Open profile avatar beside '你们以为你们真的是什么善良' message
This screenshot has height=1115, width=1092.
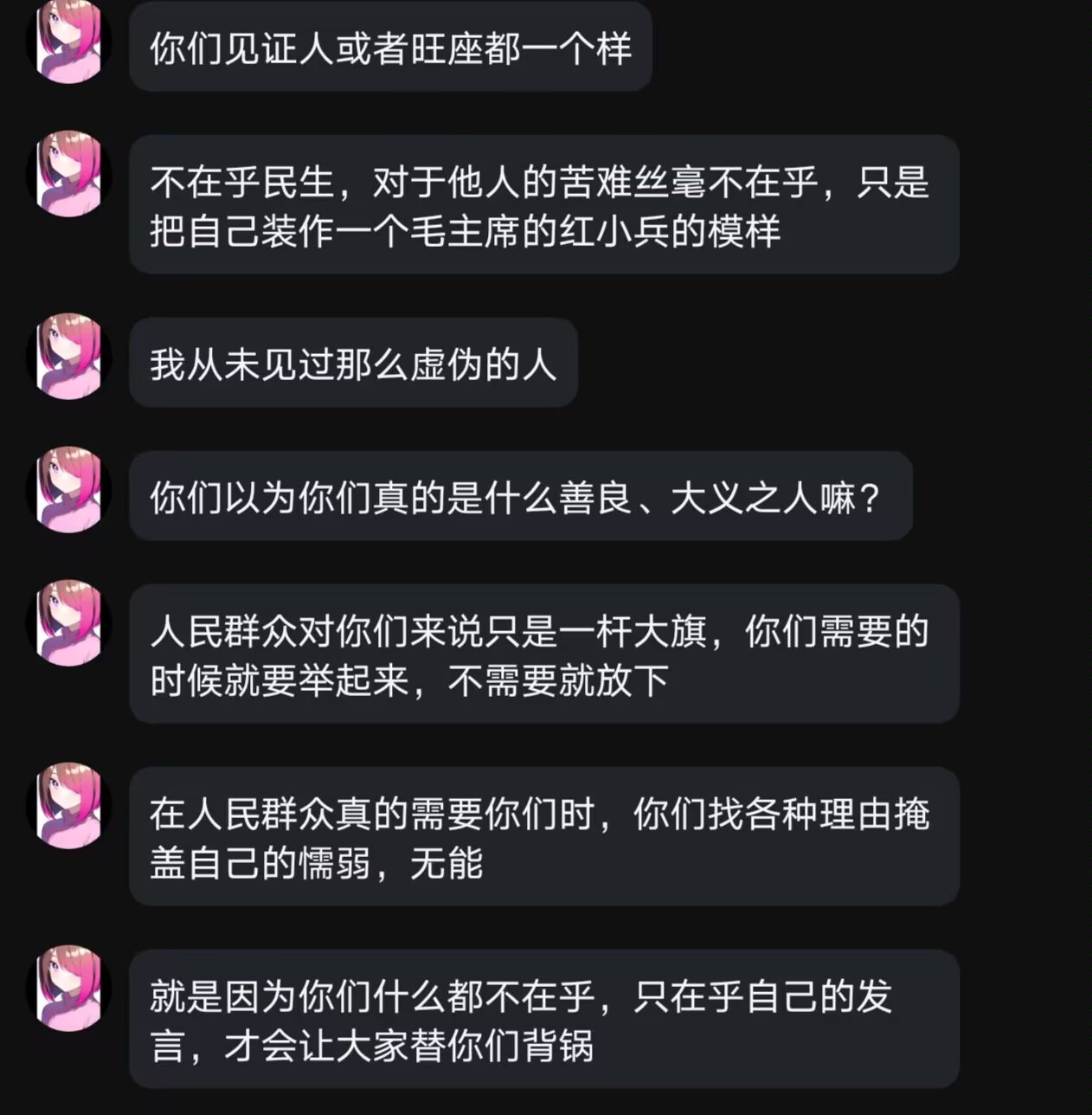[69, 489]
